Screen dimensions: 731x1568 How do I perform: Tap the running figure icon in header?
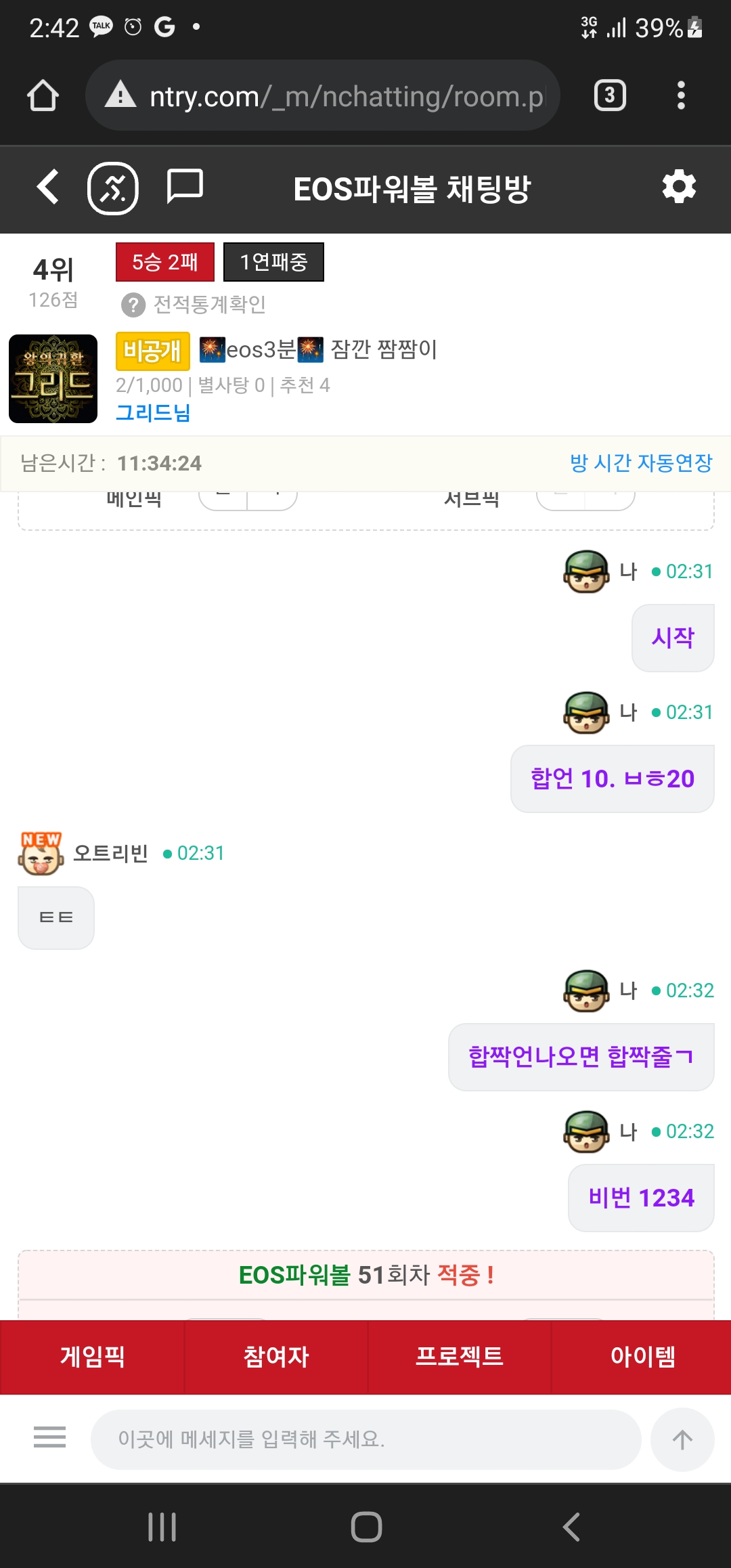point(113,188)
